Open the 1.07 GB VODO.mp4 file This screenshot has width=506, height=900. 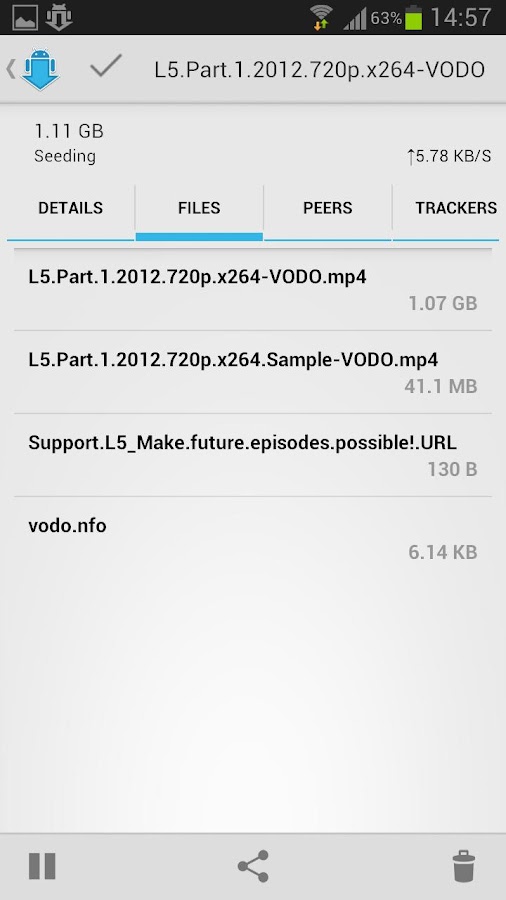click(x=252, y=290)
